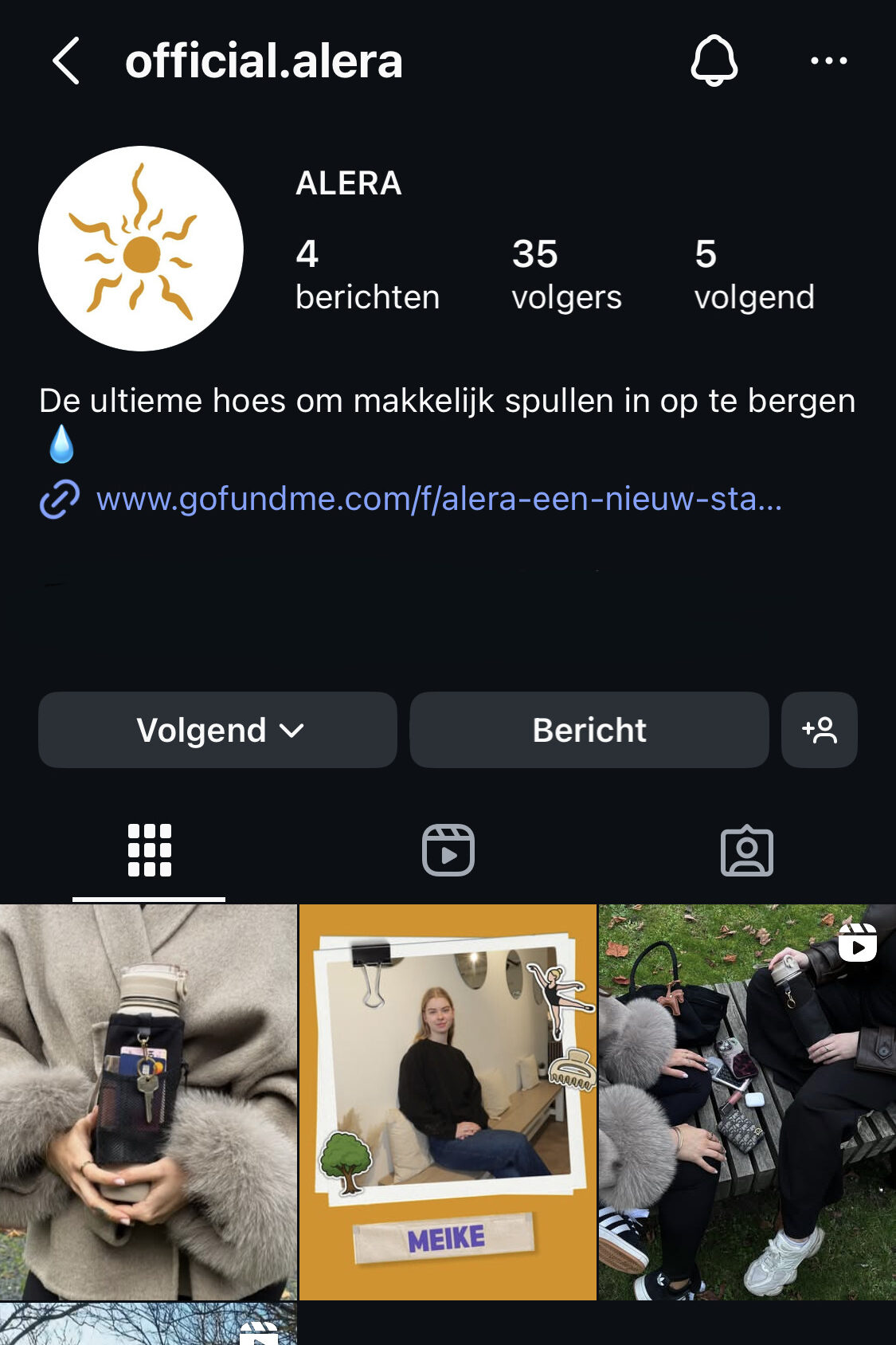Open the MEIKE post
This screenshot has width=896, height=1345.
[448, 1101]
